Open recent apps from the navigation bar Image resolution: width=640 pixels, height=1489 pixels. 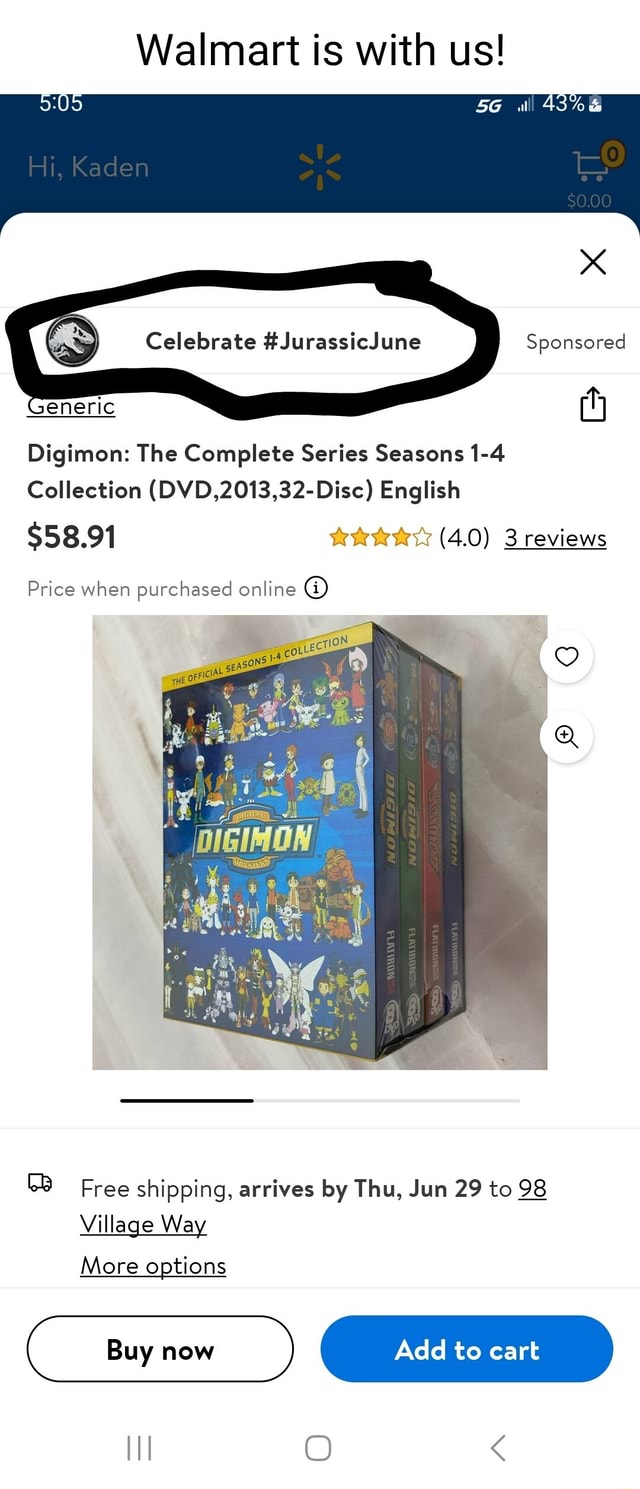[139, 1447]
